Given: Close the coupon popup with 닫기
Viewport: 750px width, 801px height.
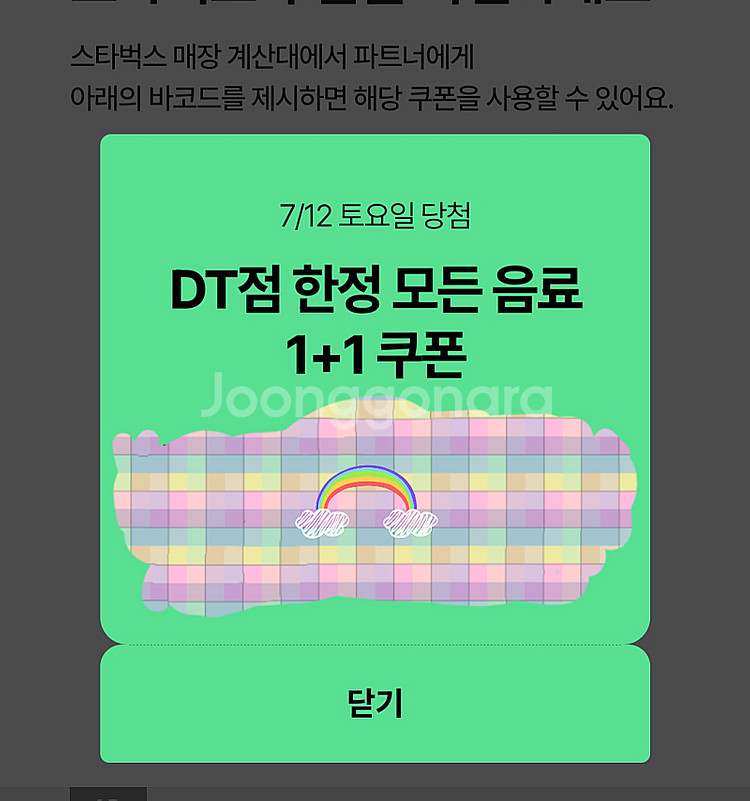Looking at the screenshot, I should pos(375,704).
